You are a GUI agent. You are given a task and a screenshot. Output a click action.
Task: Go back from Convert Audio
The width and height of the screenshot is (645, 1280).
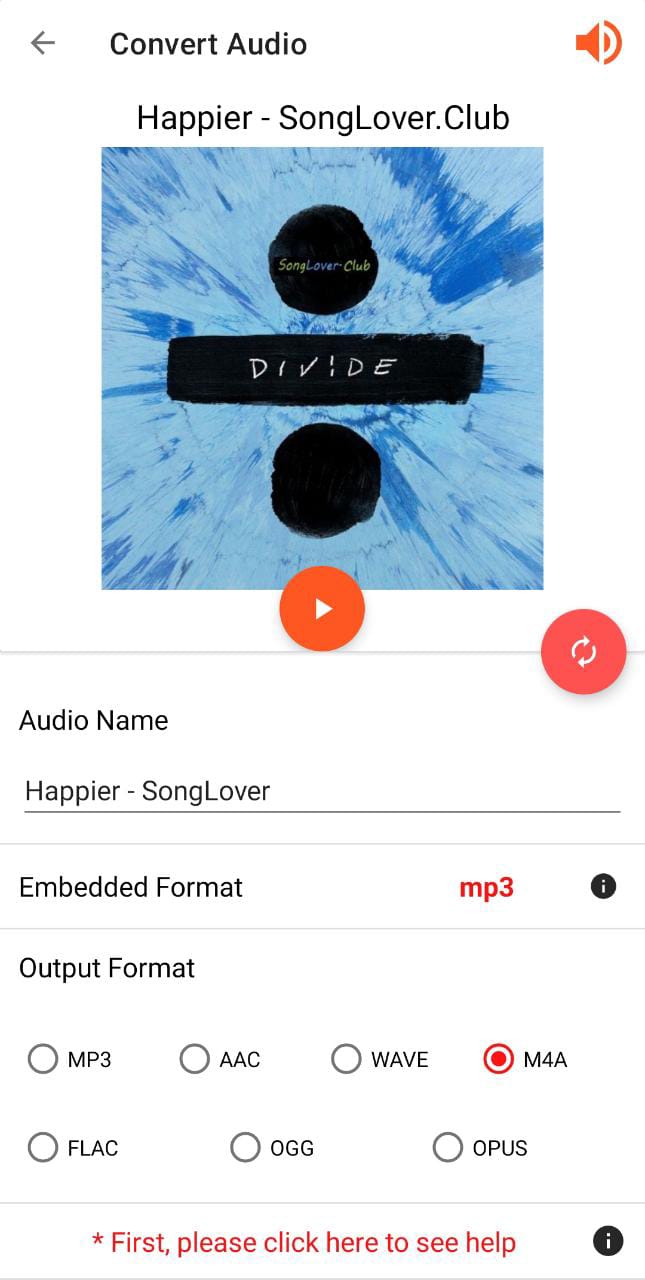43,43
